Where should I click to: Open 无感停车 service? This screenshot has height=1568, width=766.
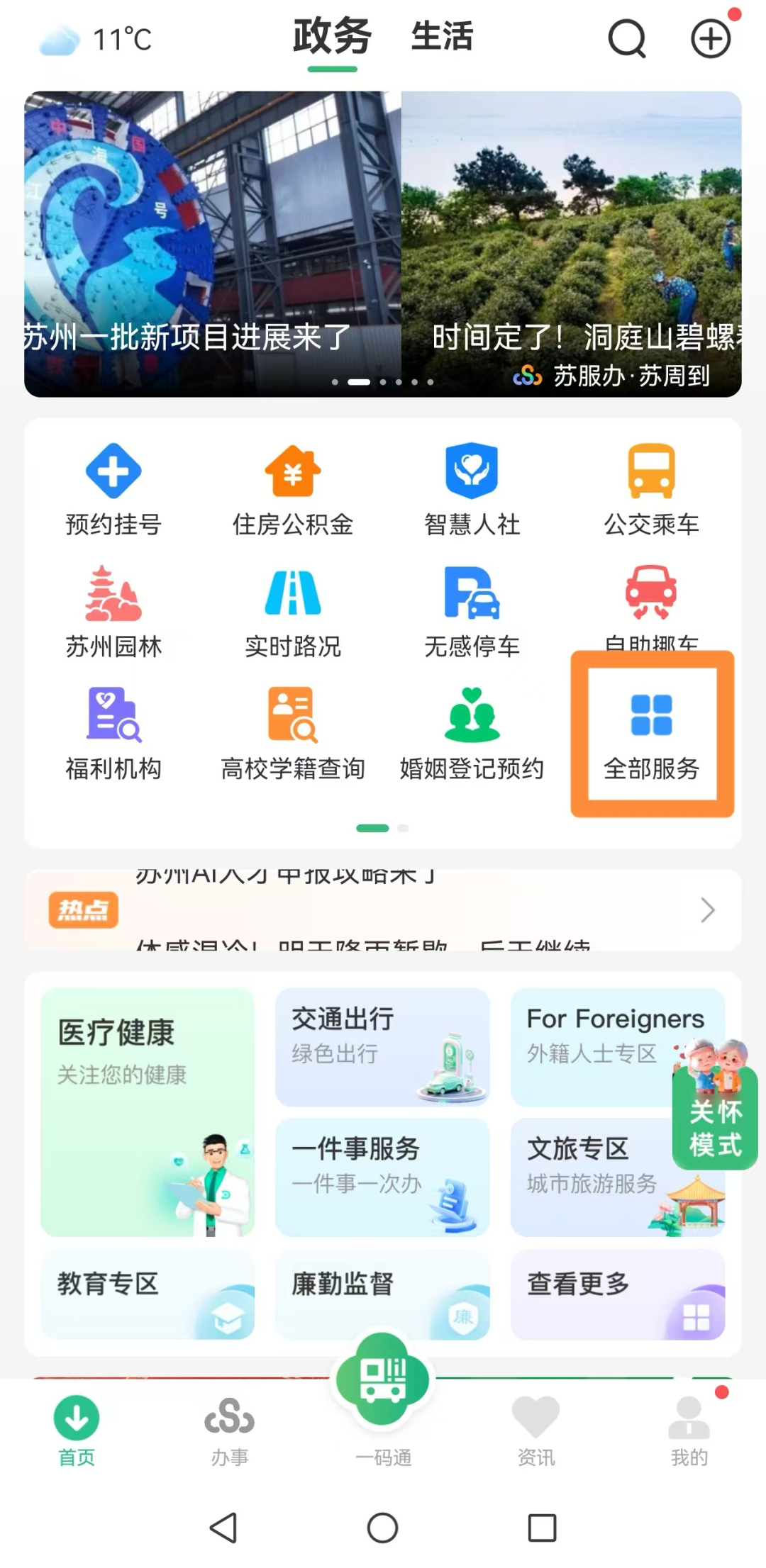click(472, 611)
